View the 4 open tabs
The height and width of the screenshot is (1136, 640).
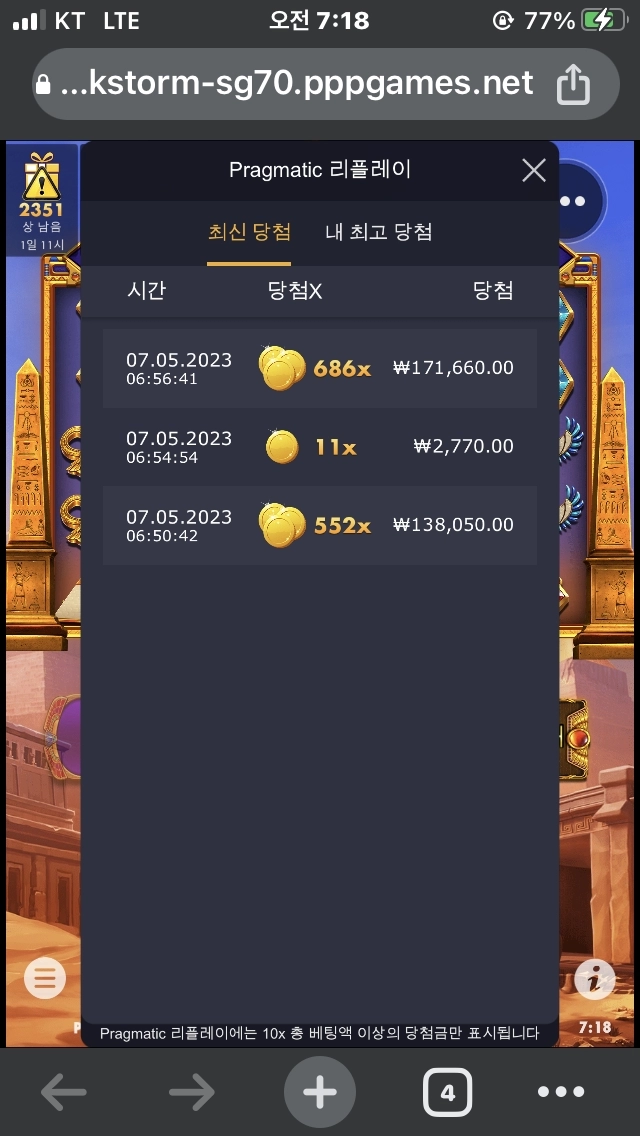click(447, 1093)
